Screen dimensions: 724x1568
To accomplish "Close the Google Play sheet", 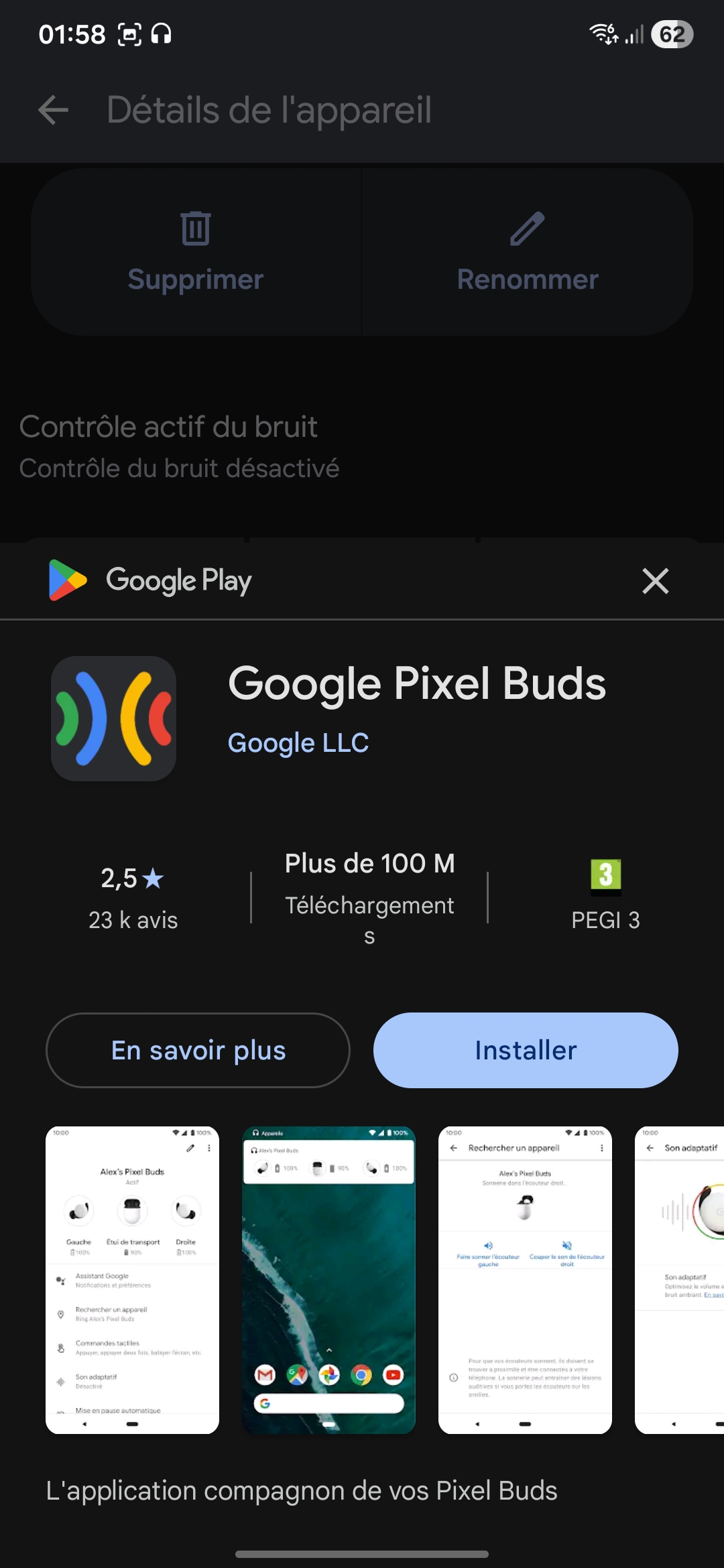I will 655,581.
